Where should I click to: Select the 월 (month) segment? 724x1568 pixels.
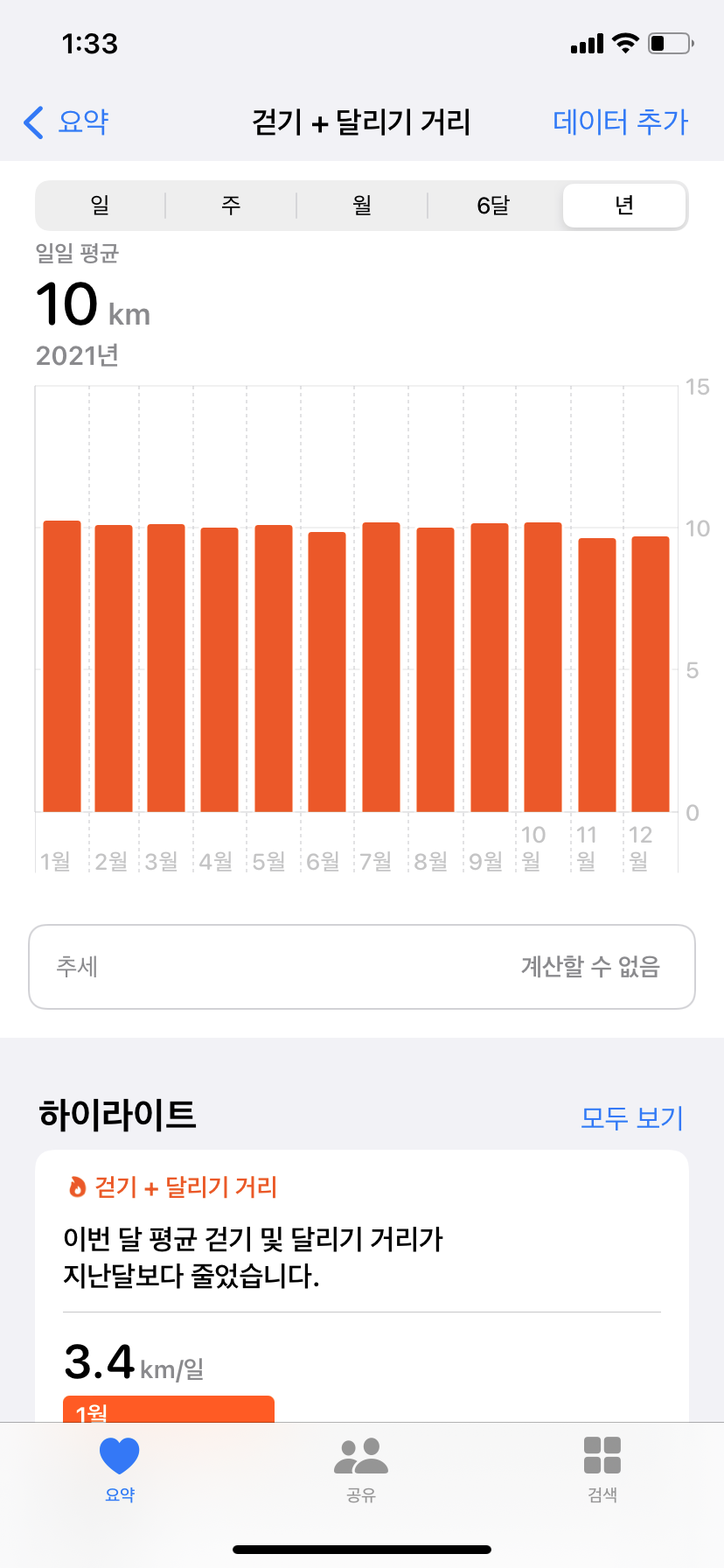click(x=362, y=206)
